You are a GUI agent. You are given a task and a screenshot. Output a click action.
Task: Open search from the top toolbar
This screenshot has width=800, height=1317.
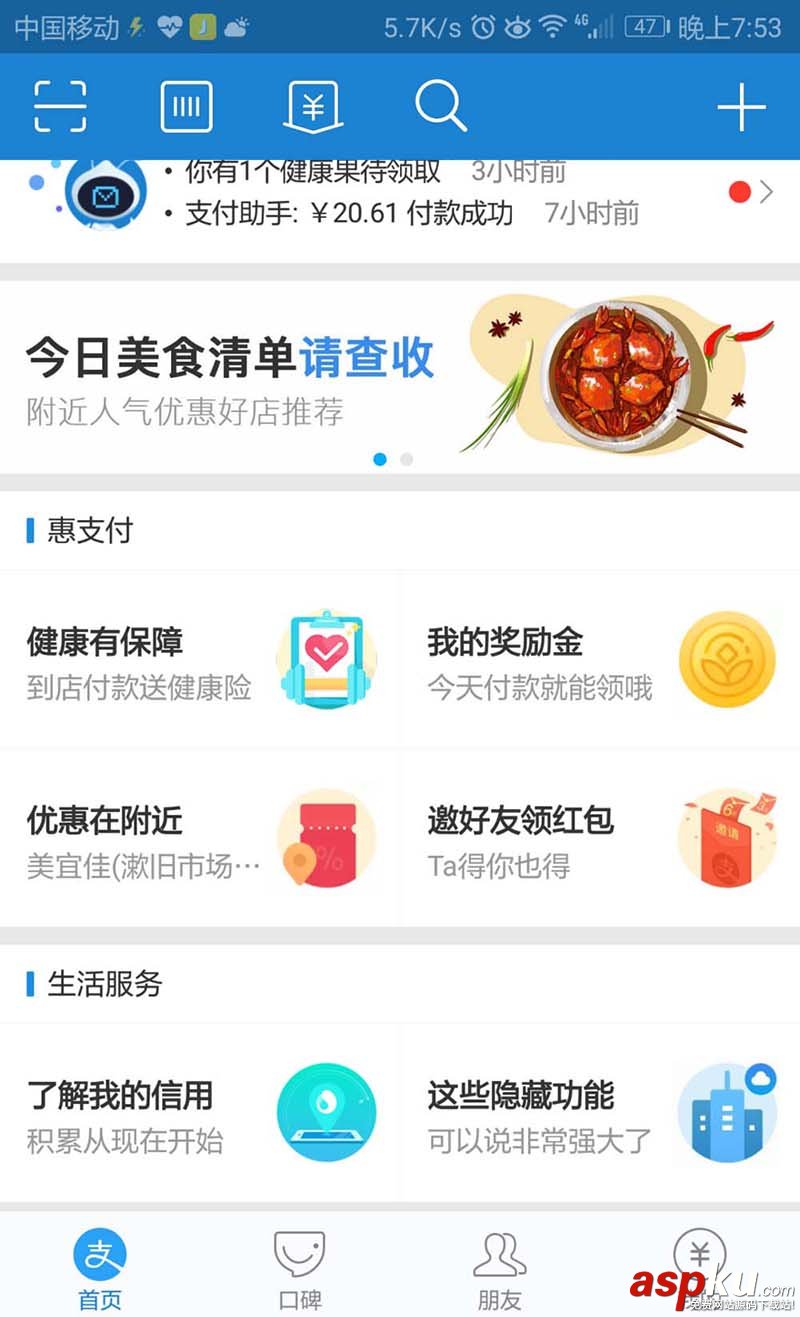(x=440, y=105)
